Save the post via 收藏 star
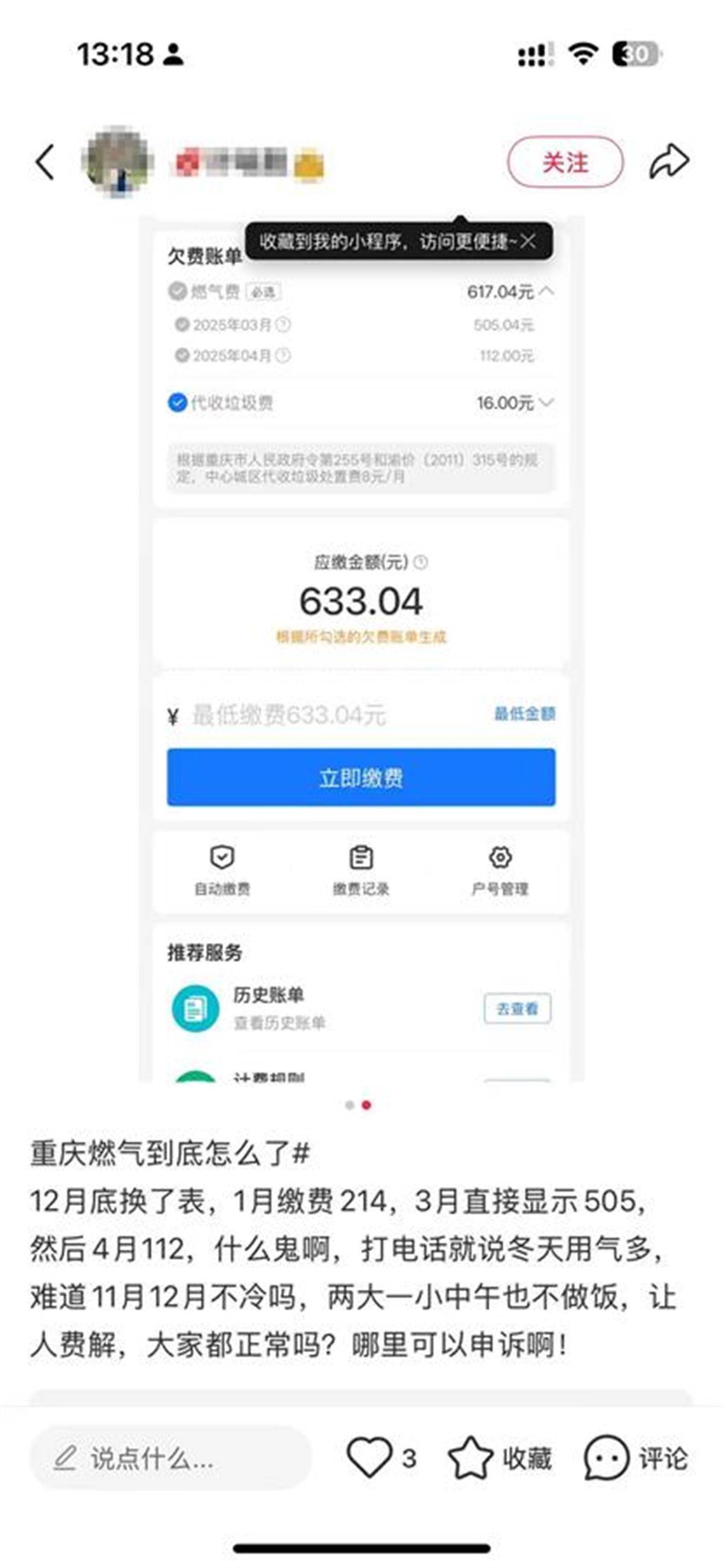 (471, 1458)
